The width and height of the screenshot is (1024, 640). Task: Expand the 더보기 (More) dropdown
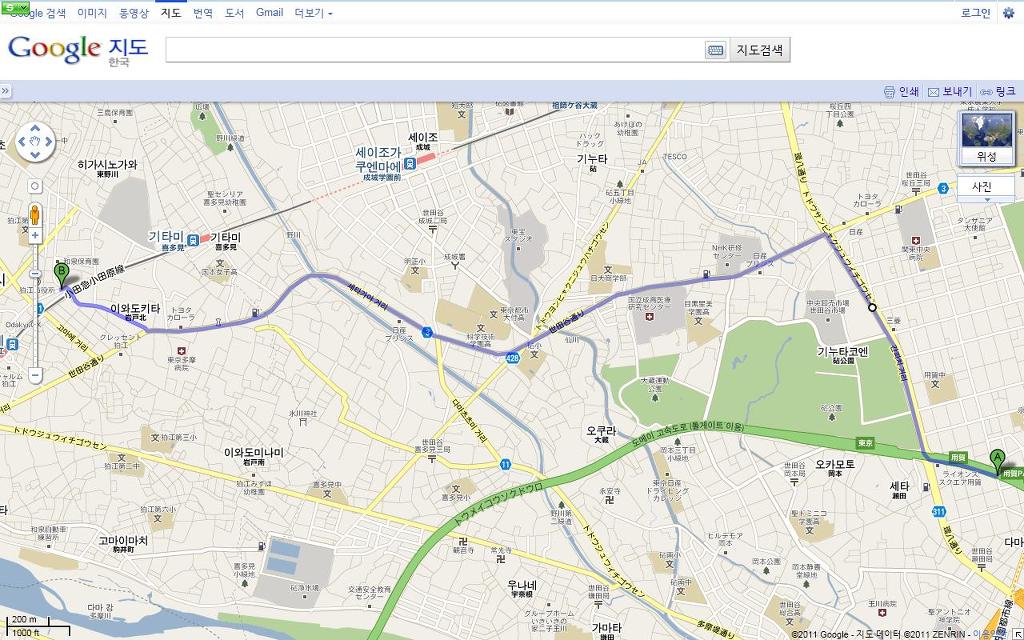pos(313,13)
